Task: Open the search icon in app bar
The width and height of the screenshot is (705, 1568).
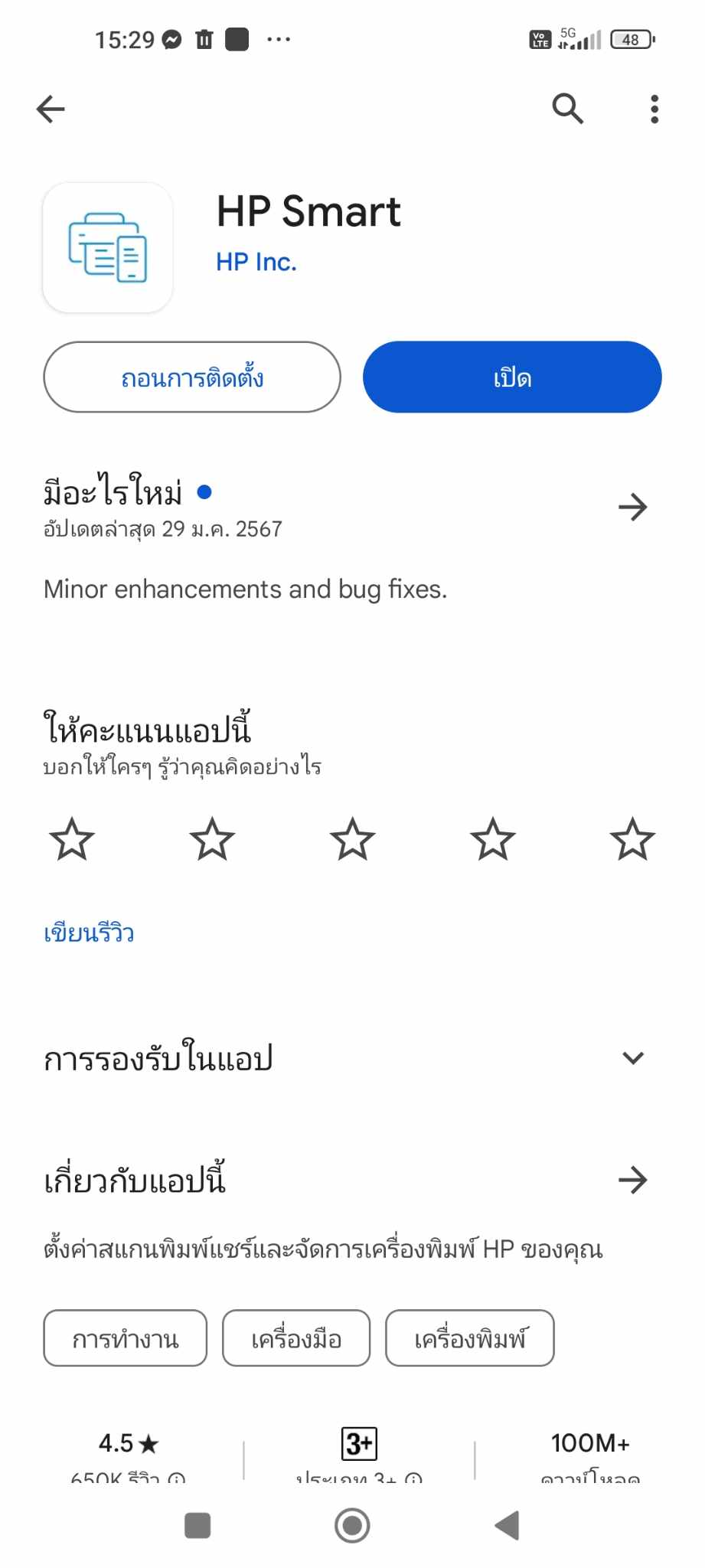Action: tap(567, 109)
